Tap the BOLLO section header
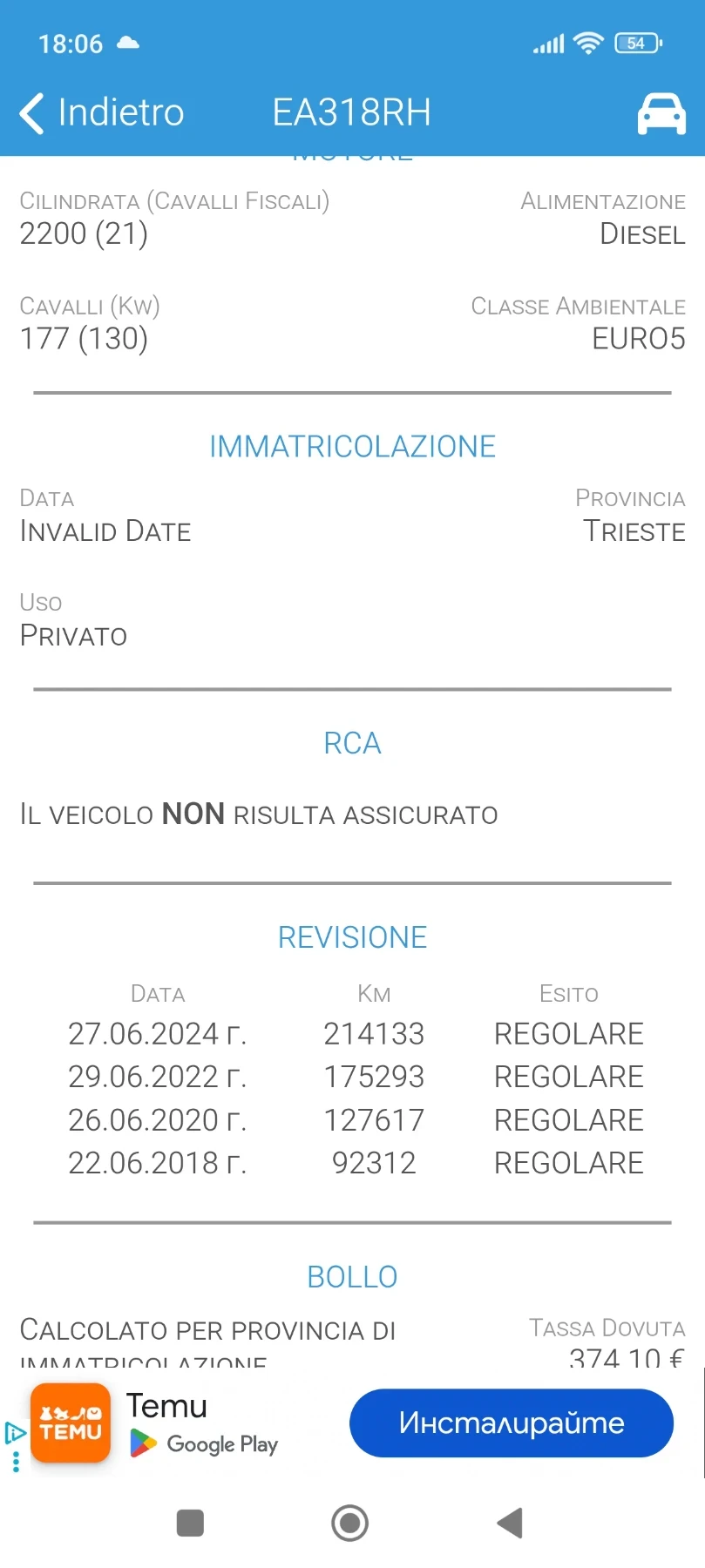Screen dimensions: 705x1568 352,1276
